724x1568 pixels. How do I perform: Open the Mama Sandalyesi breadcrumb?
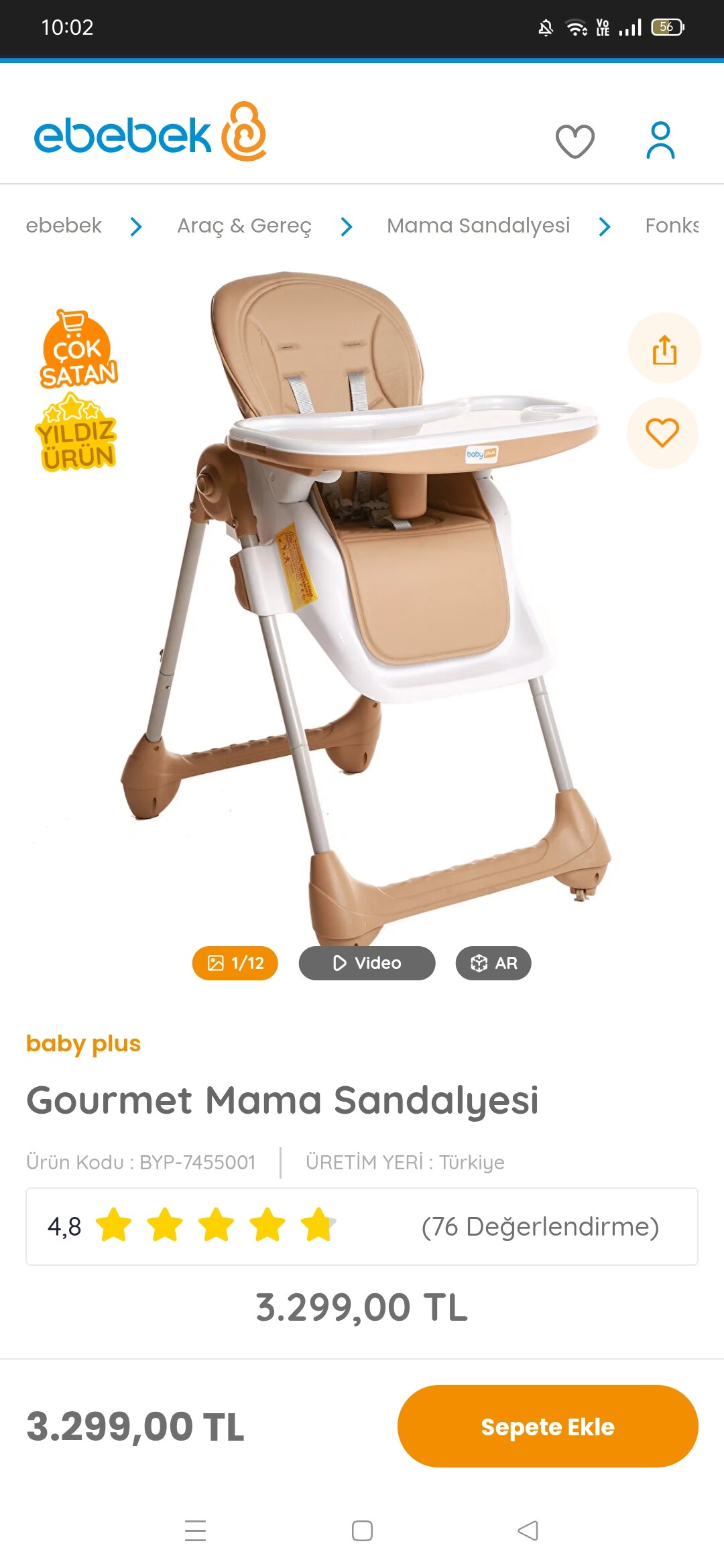click(478, 226)
